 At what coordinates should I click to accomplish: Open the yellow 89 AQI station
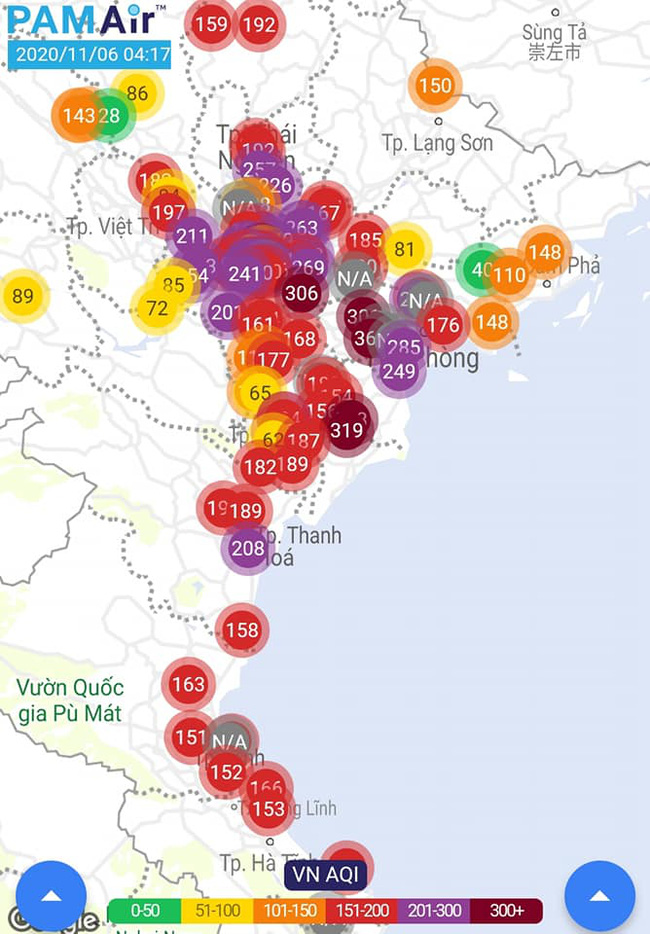coord(23,296)
